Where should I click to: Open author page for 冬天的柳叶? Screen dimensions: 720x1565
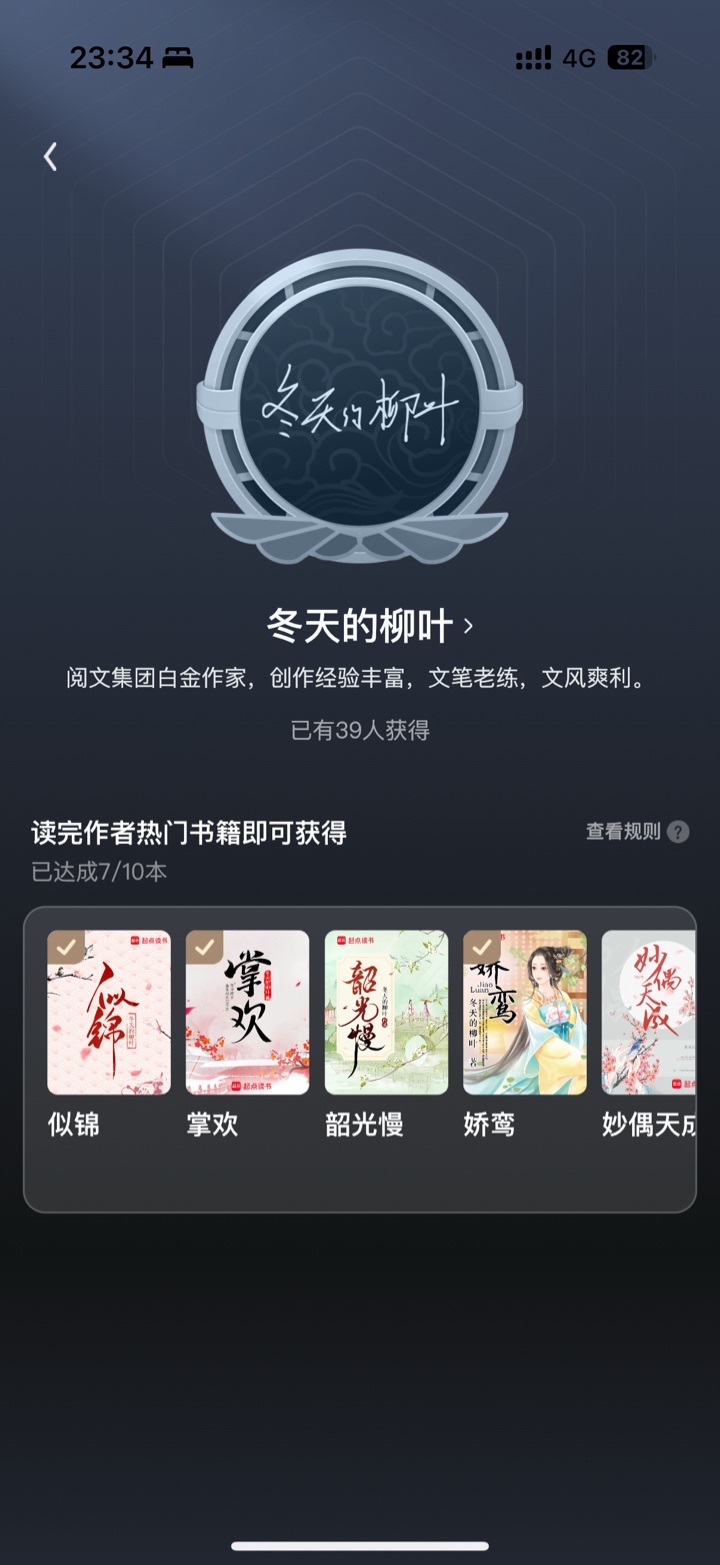click(x=370, y=626)
